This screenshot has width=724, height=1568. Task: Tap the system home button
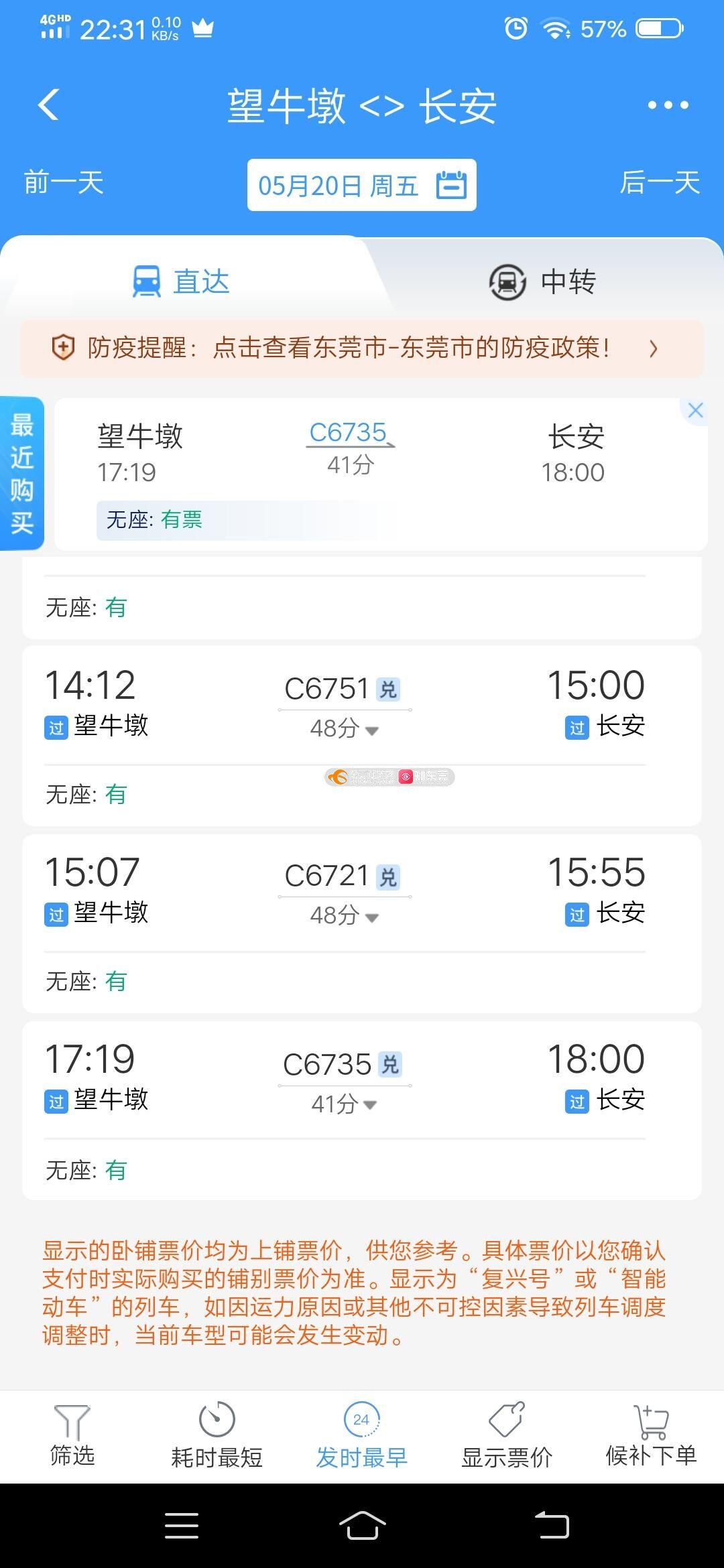[x=362, y=1526]
